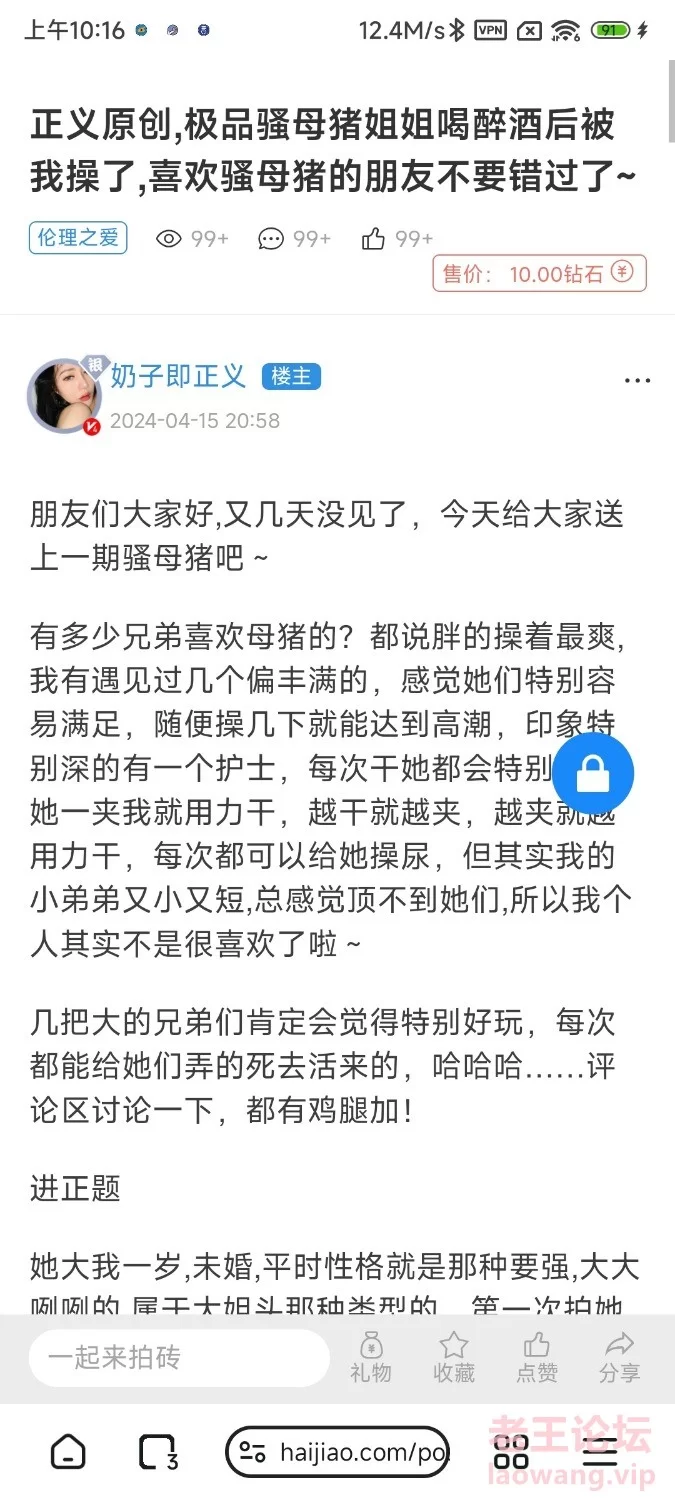
Task: Open the poster's profile avatar
Action: tap(65, 397)
